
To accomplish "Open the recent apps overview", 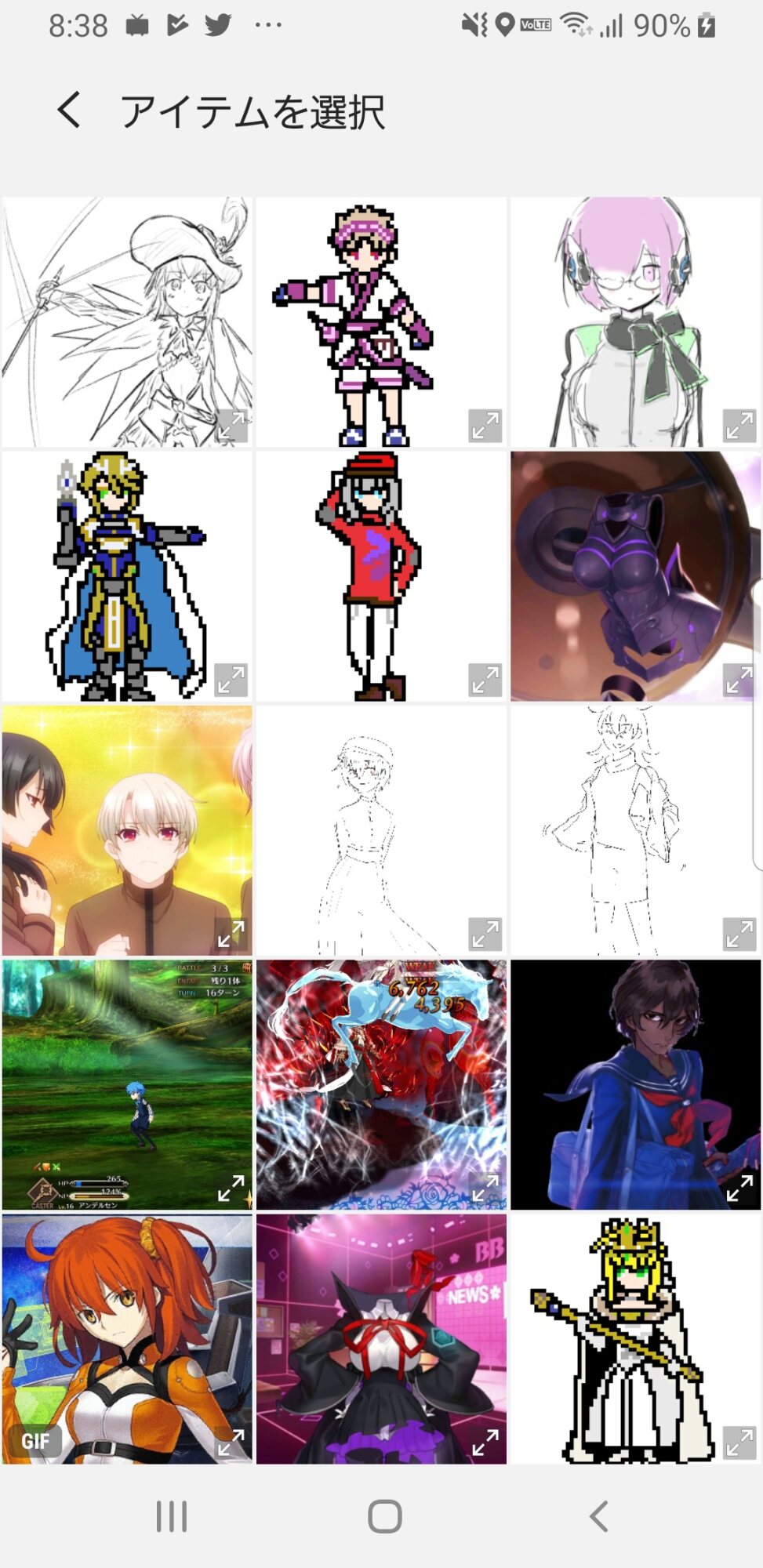I will pos(172,1516).
